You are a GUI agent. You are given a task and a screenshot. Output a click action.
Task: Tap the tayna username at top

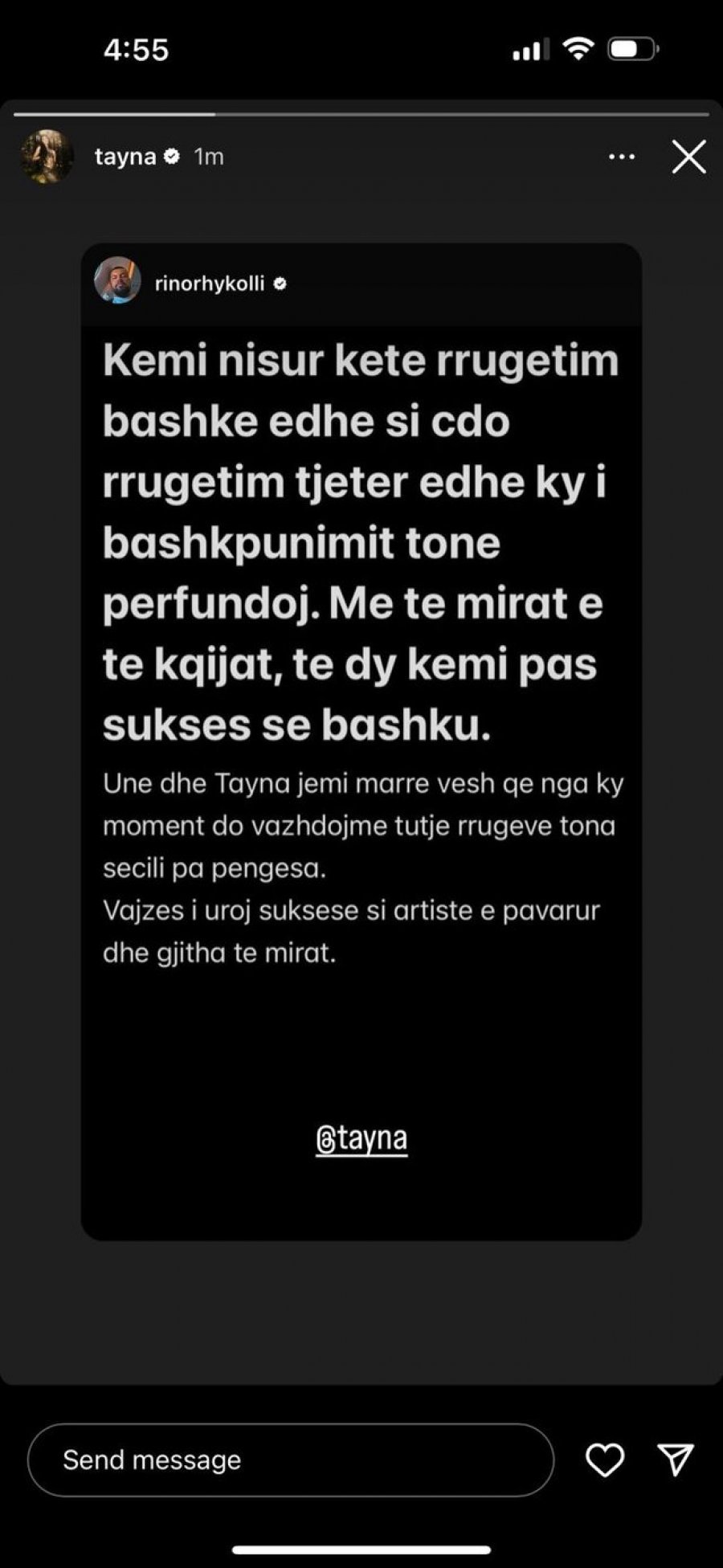pyautogui.click(x=125, y=157)
